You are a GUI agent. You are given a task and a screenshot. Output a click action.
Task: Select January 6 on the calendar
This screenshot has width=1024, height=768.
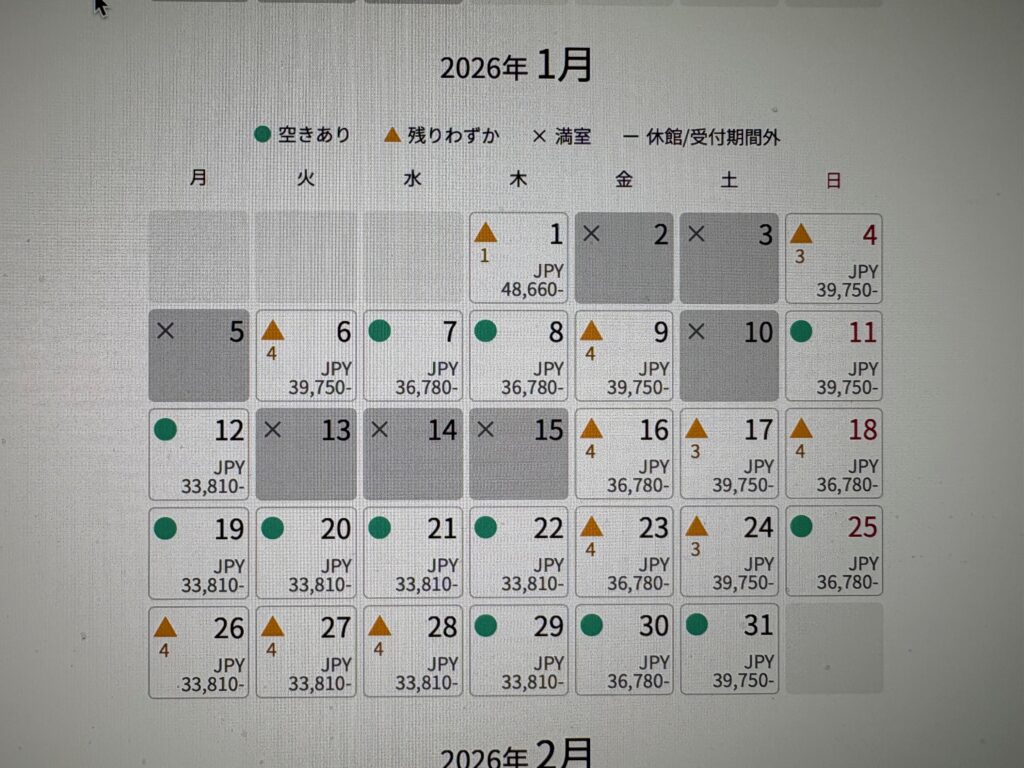click(x=306, y=355)
